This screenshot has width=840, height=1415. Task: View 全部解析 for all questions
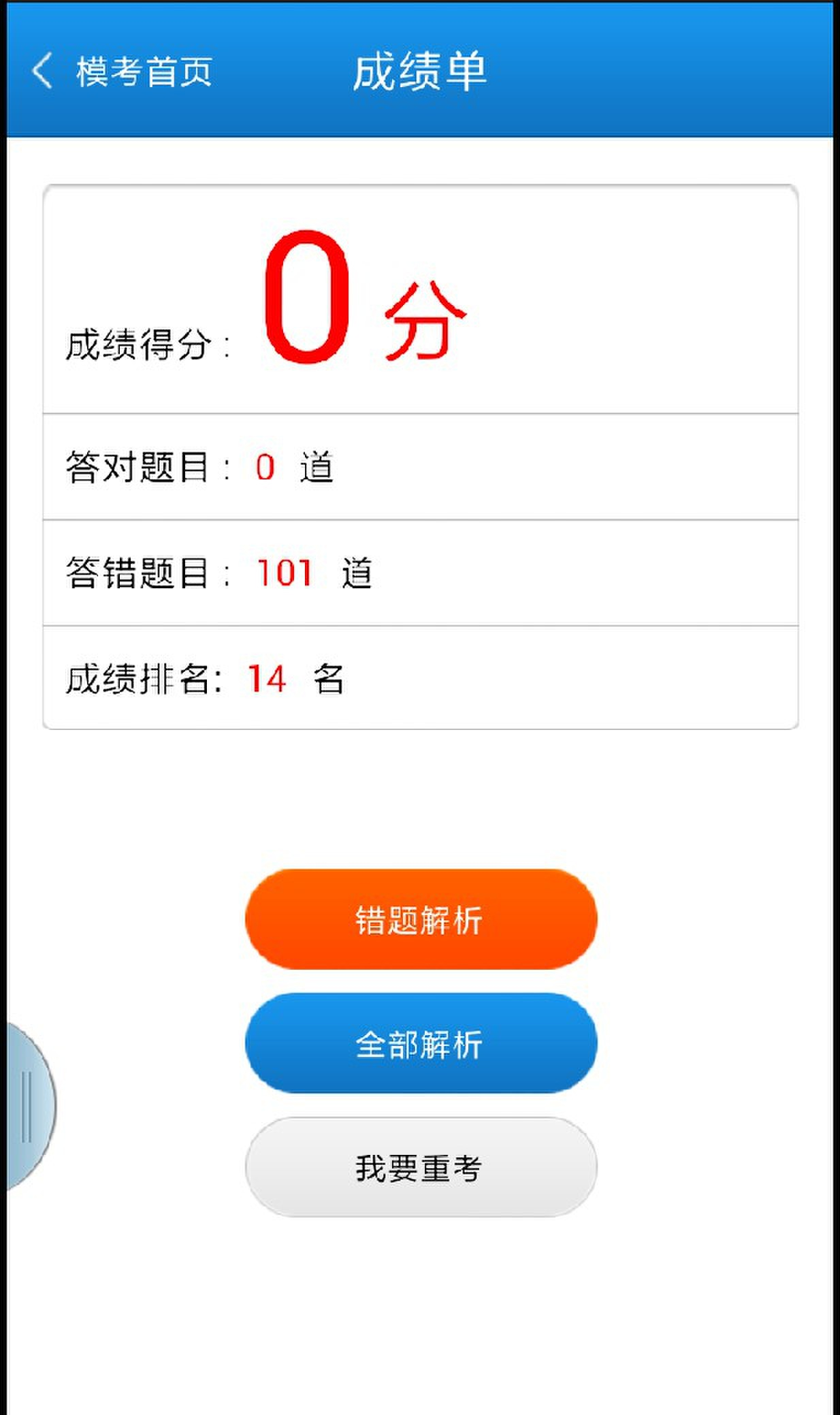pyautogui.click(x=421, y=1043)
